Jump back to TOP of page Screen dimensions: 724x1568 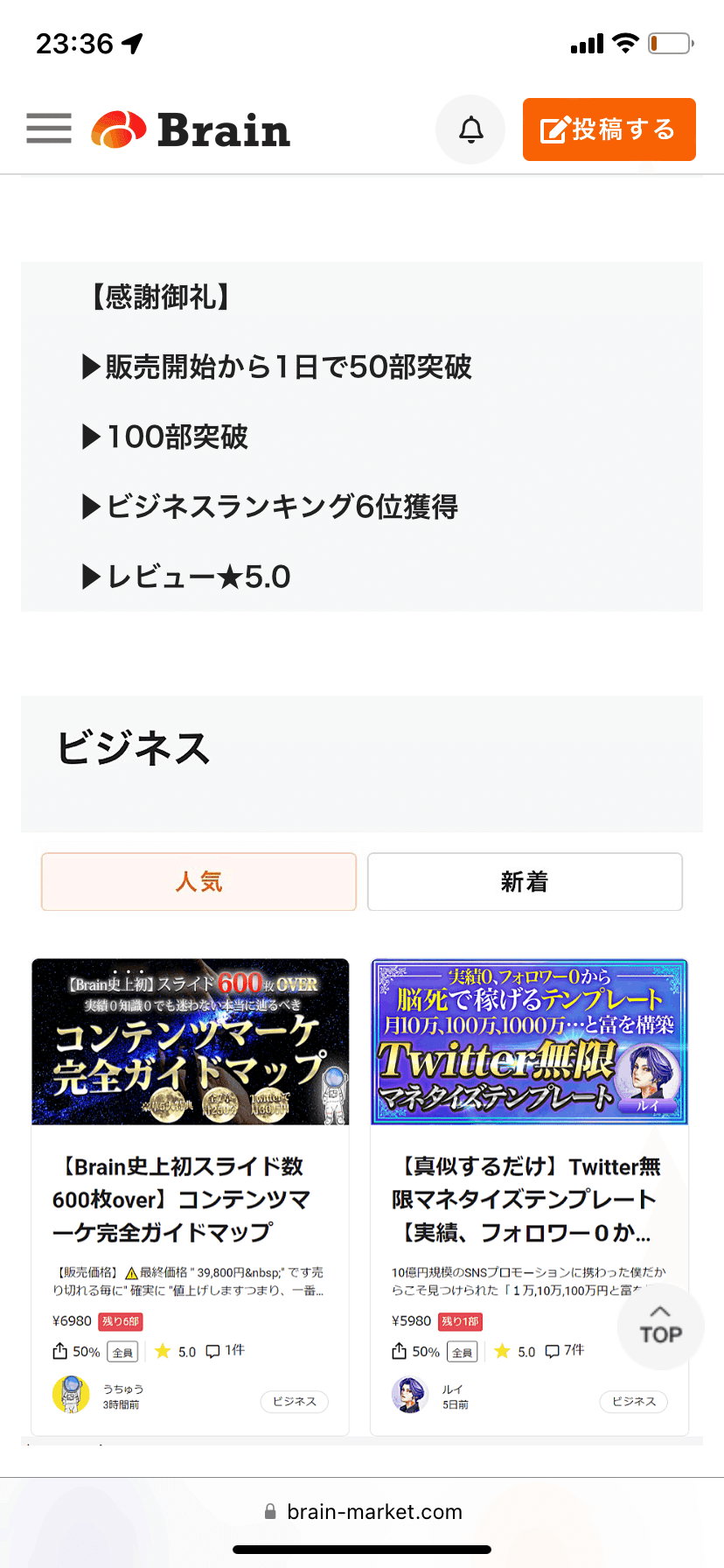coord(660,1326)
